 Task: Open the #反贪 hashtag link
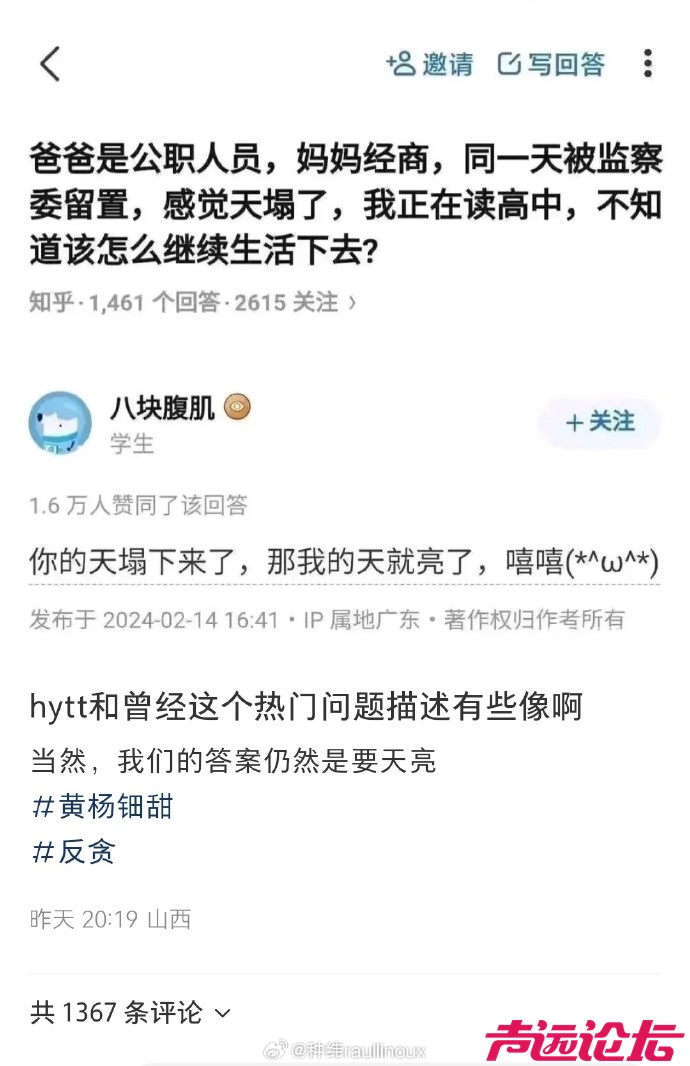click(x=75, y=851)
